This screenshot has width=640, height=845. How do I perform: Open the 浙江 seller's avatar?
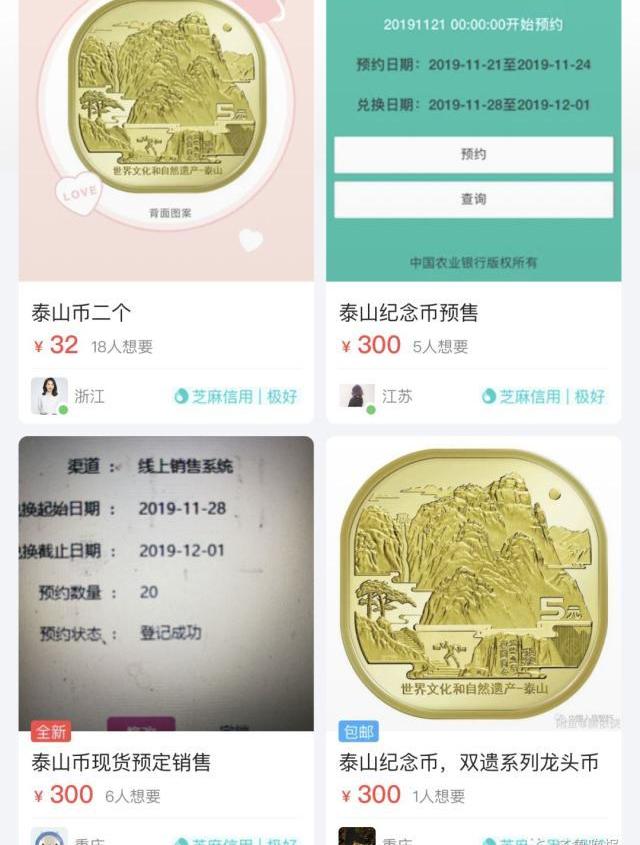[x=49, y=396]
